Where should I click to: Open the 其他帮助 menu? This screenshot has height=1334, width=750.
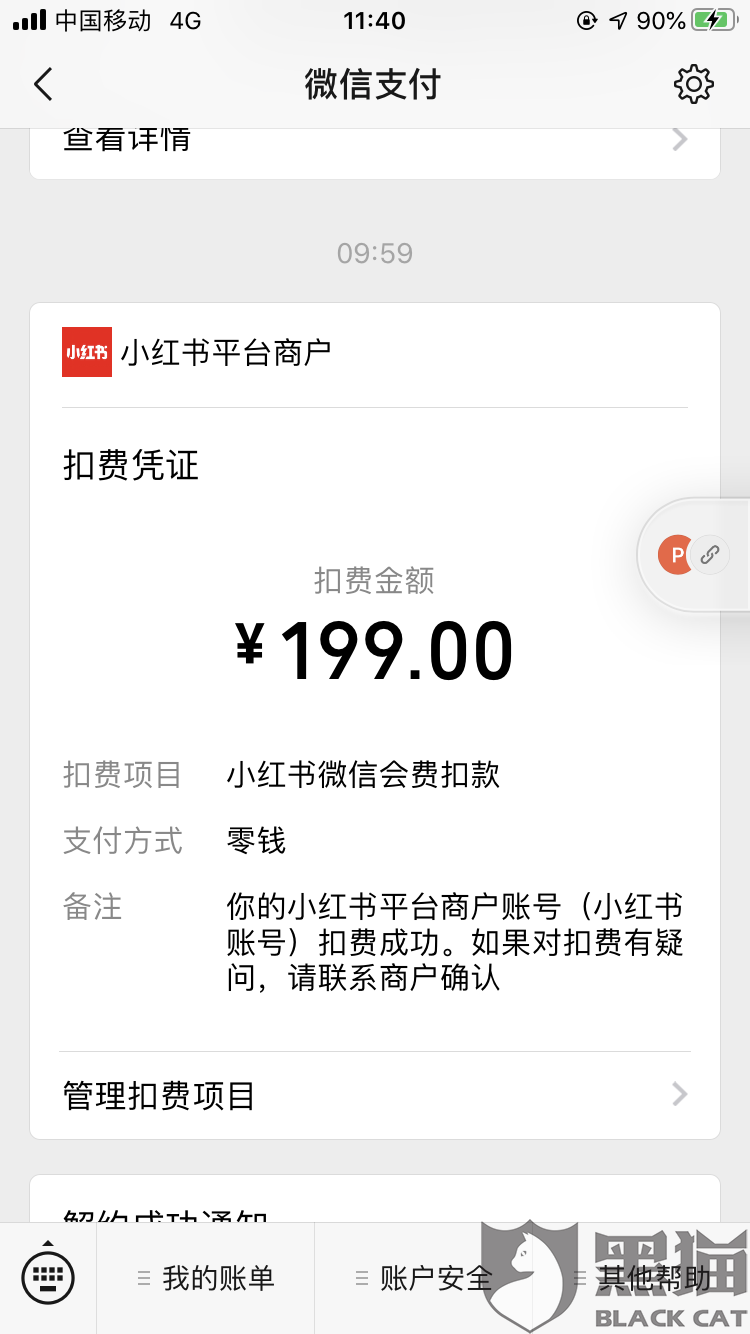(641, 1278)
